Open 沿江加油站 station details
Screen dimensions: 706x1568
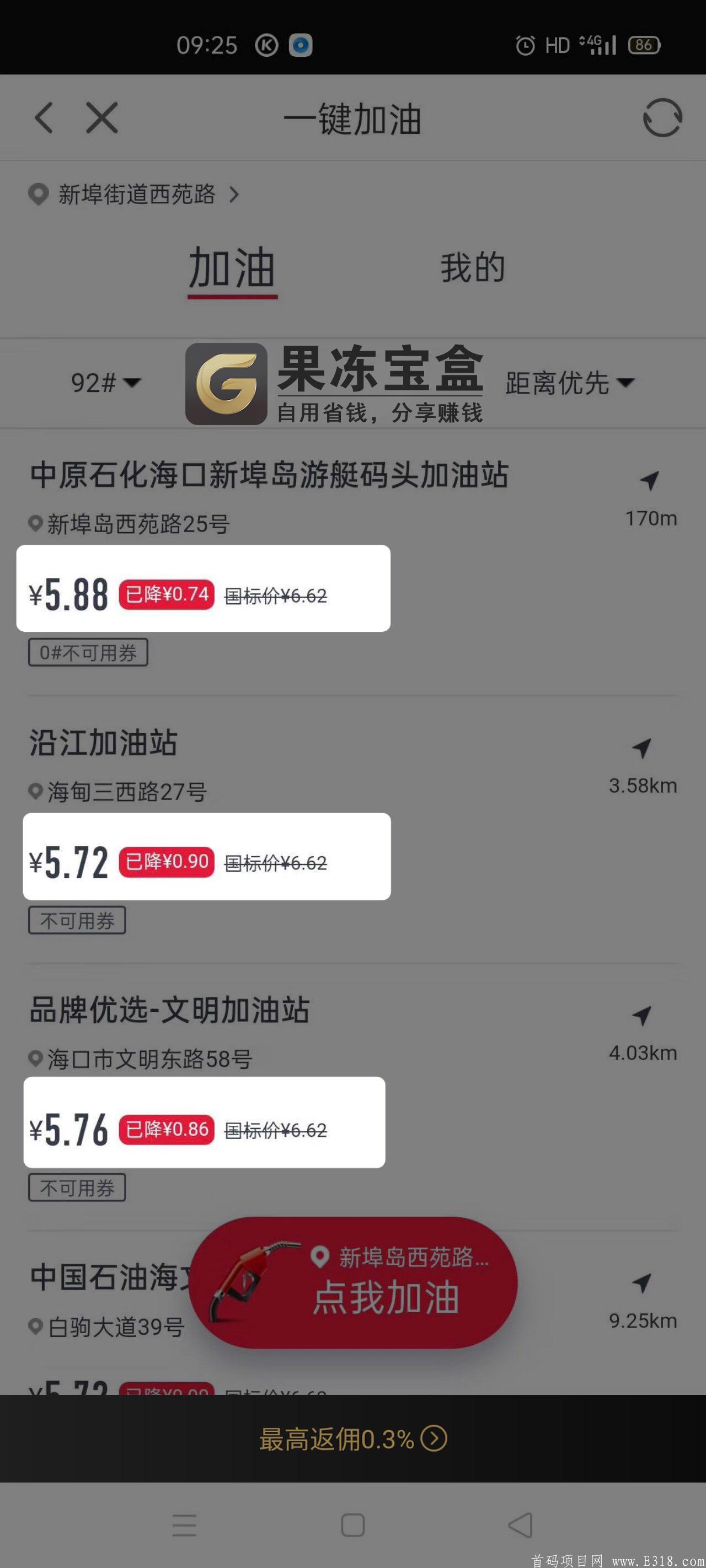tap(104, 743)
